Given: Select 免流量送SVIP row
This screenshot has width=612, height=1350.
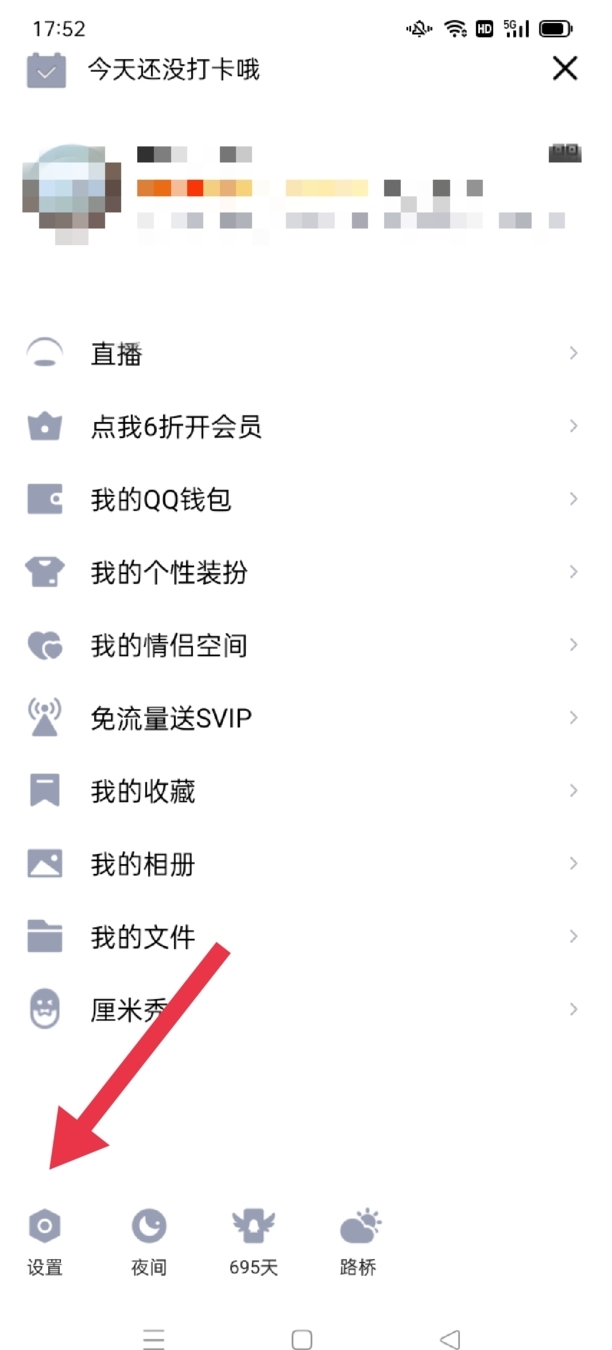Looking at the screenshot, I should coord(300,718).
